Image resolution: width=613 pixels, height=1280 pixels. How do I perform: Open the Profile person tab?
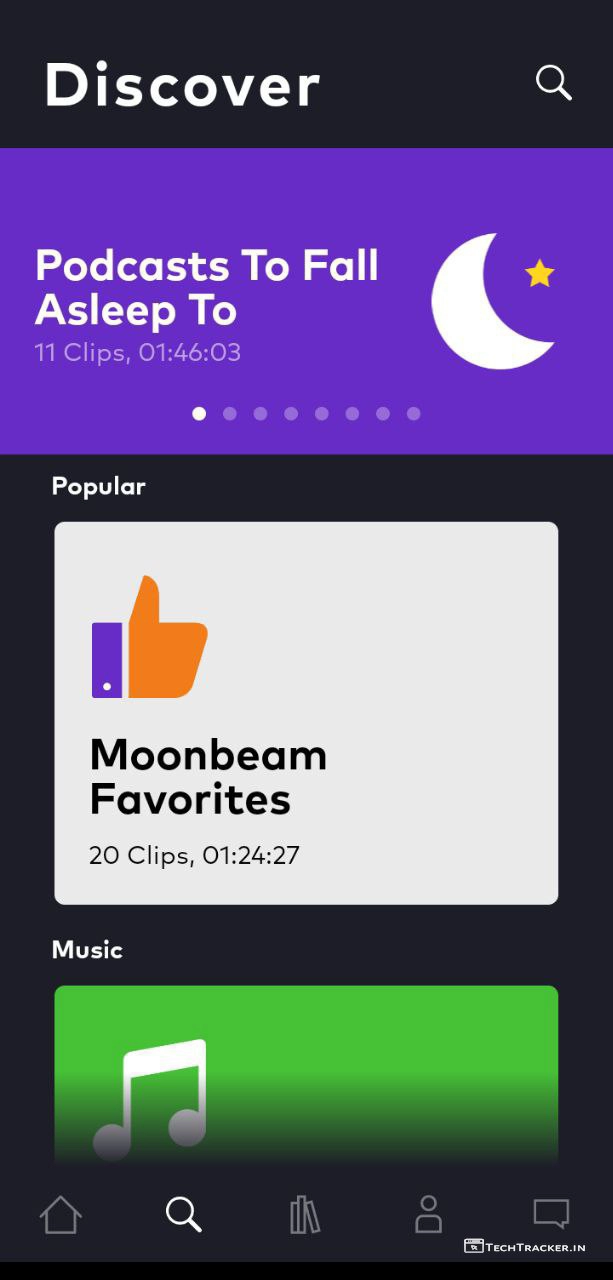(x=428, y=1215)
